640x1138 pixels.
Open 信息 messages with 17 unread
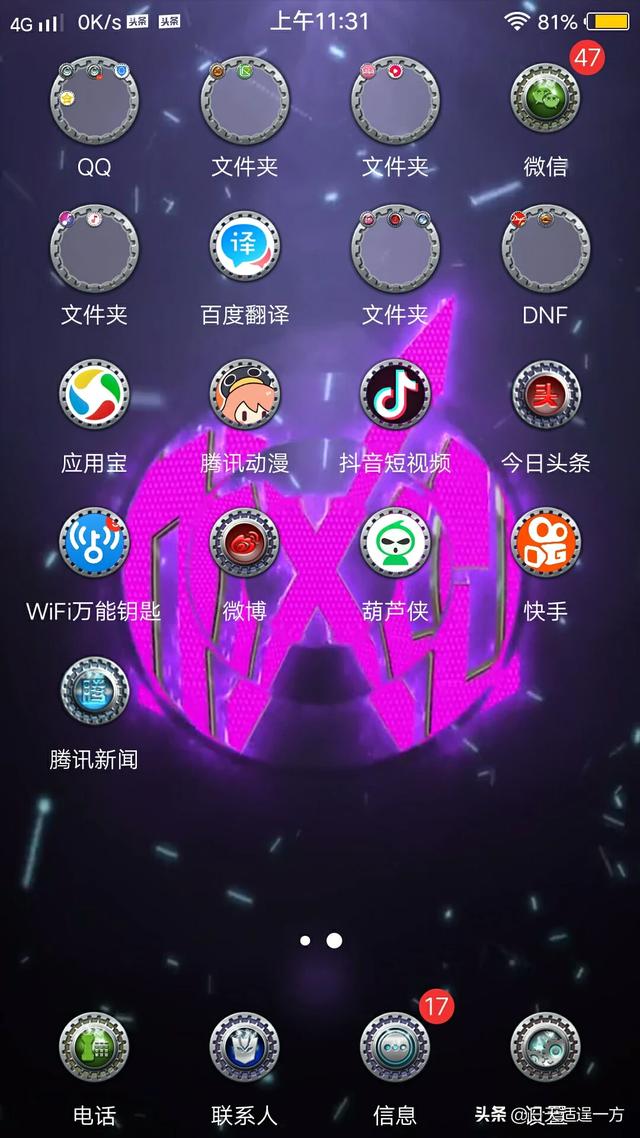[395, 1048]
